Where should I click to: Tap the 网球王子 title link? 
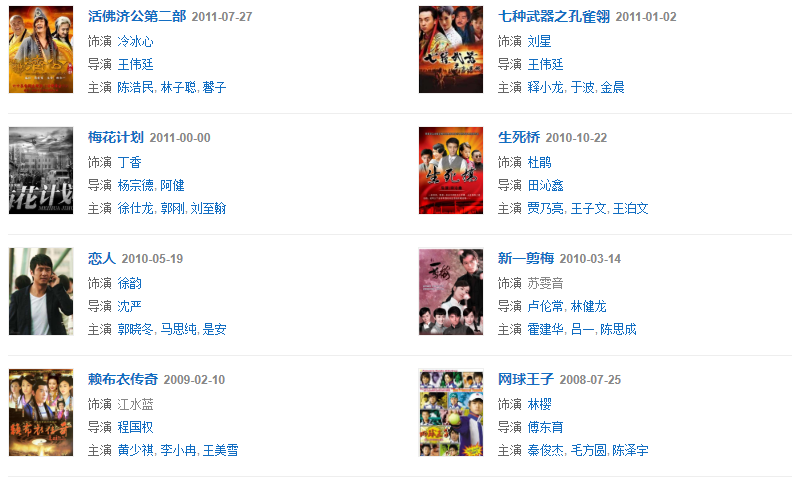click(526, 380)
